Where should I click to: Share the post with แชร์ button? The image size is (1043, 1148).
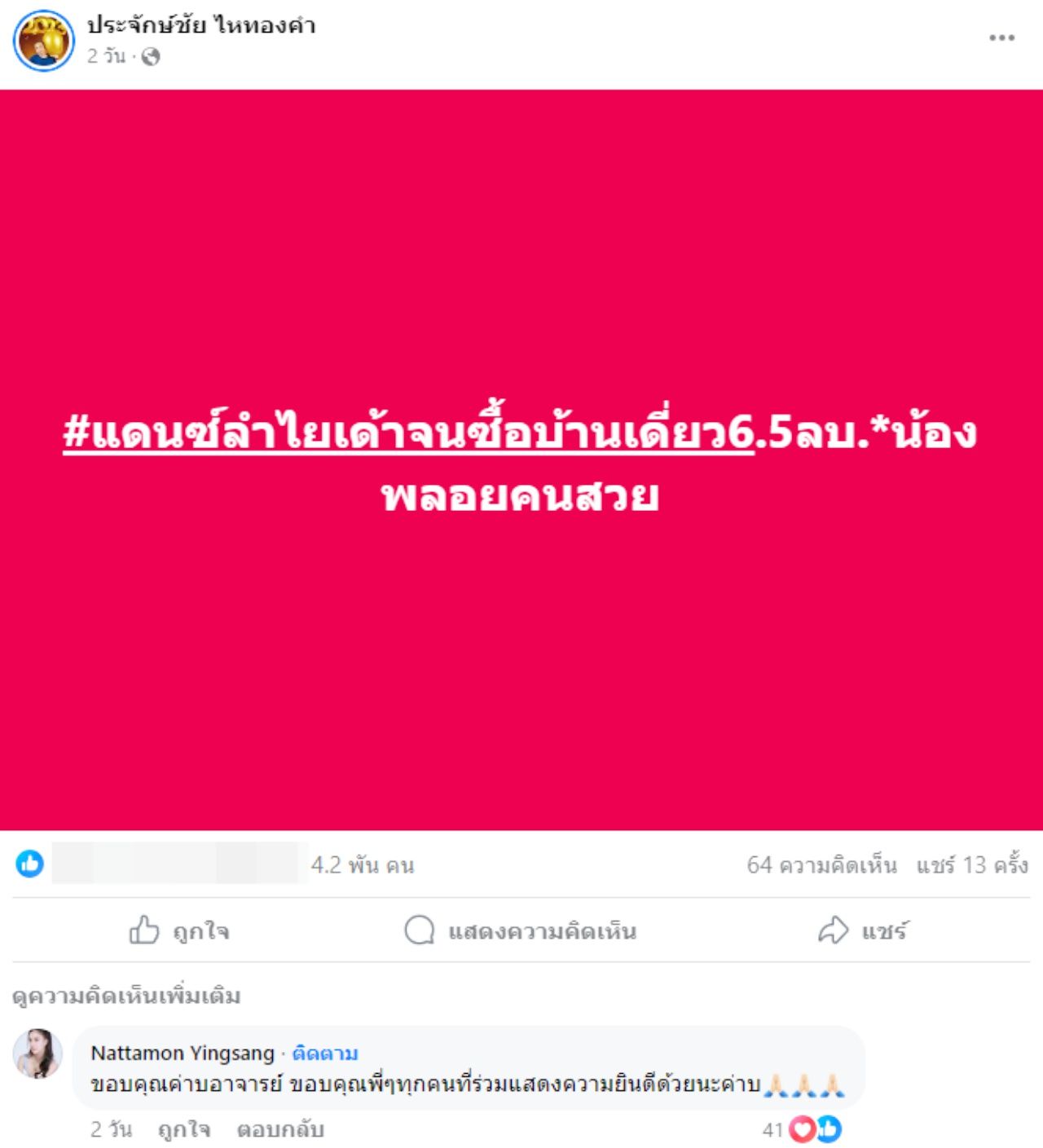tap(862, 930)
